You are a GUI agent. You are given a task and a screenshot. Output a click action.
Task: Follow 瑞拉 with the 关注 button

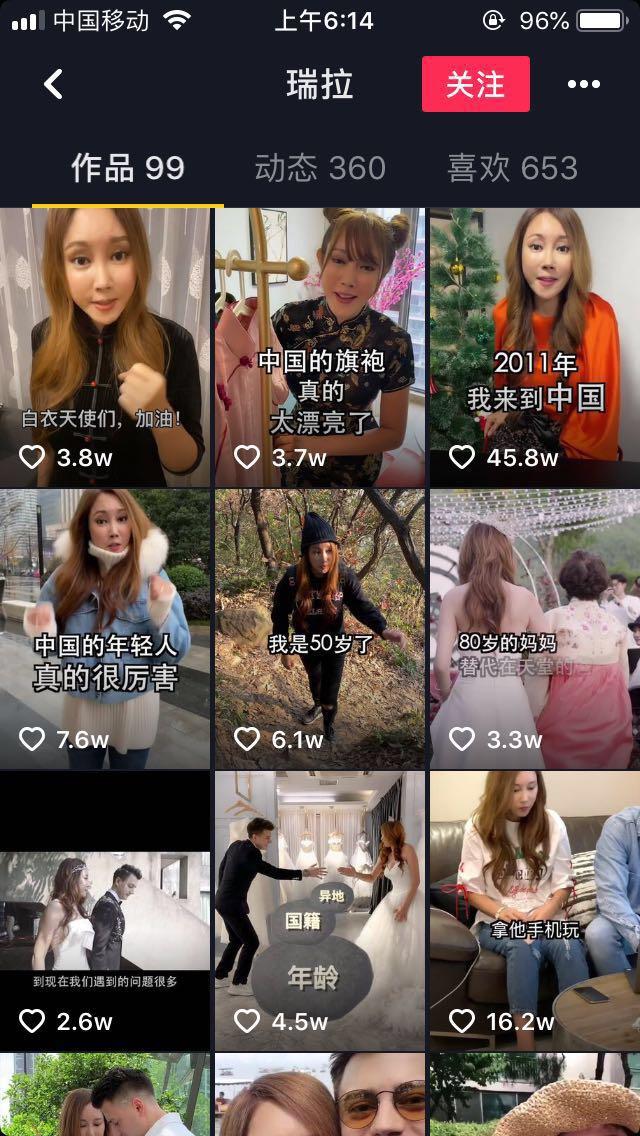pos(475,84)
